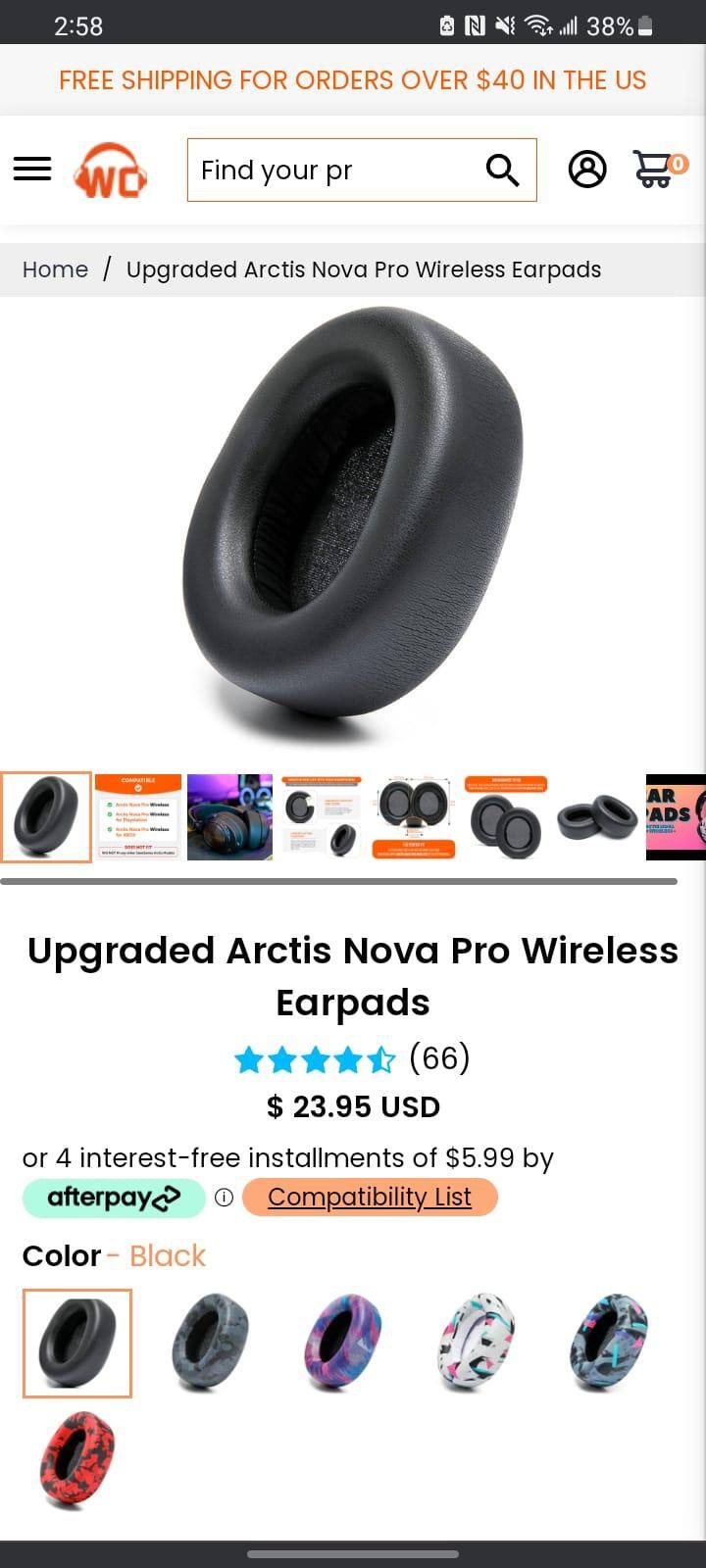The width and height of the screenshot is (706, 1568).
Task: View the shopping cart
Action: 657,169
